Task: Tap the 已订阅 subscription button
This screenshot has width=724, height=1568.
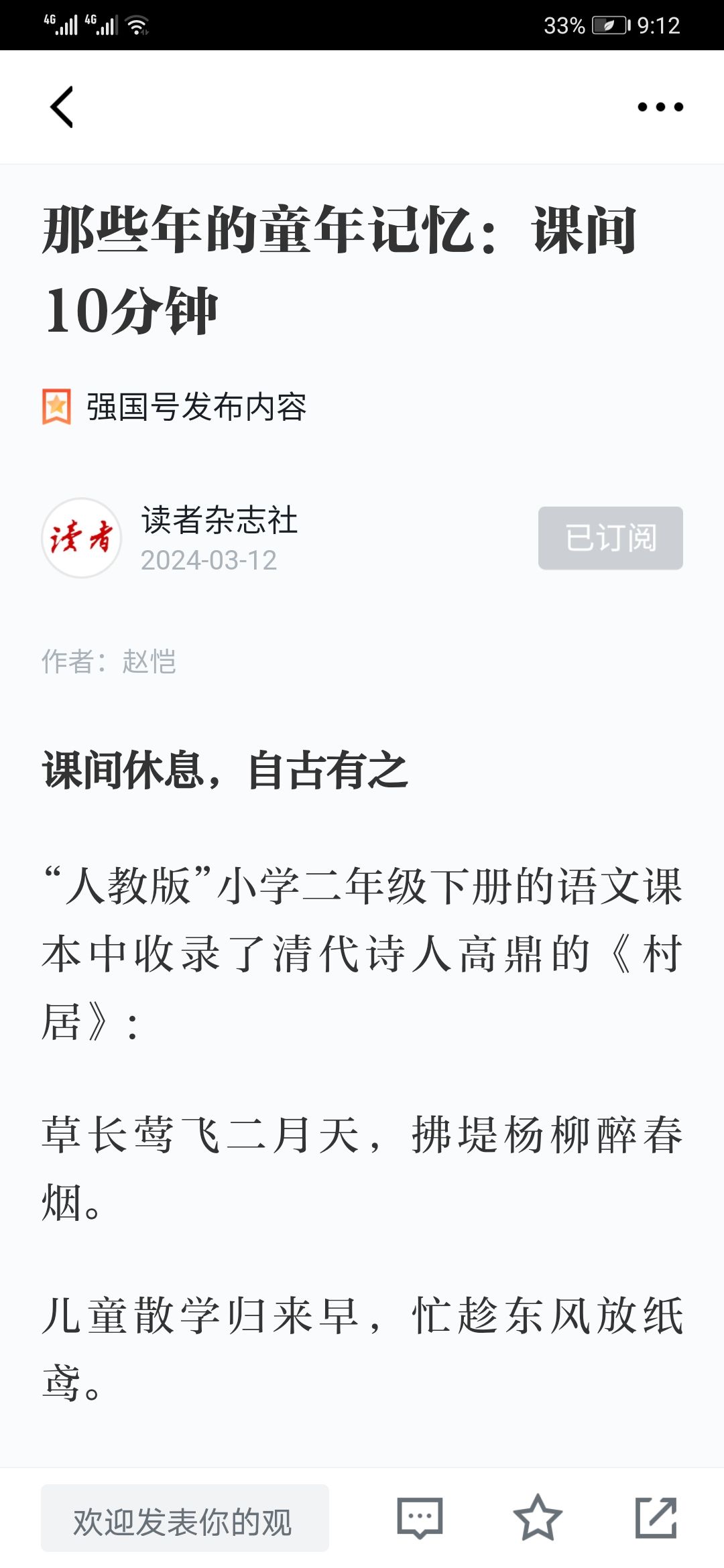Action: tap(611, 538)
